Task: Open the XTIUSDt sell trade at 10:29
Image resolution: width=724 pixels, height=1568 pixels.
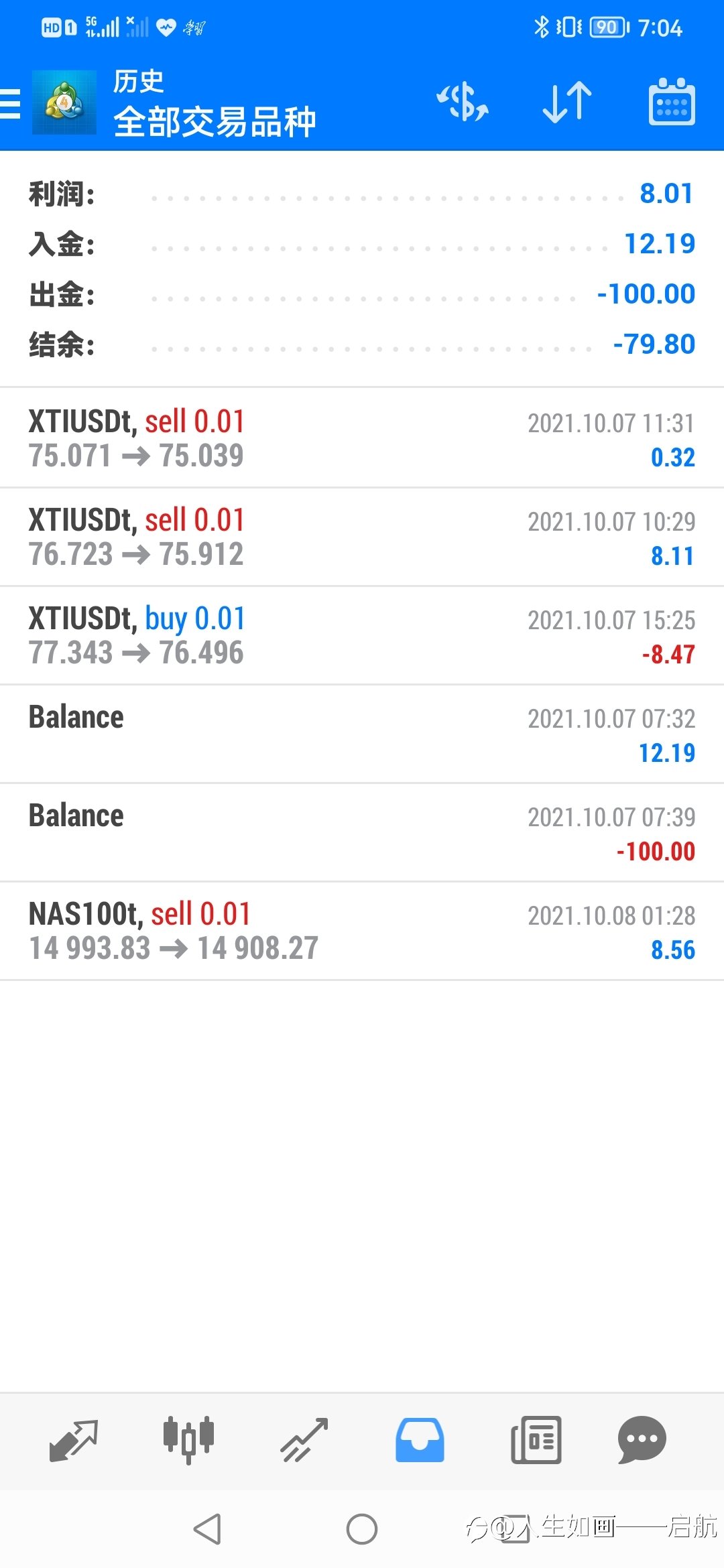Action: 362,537
